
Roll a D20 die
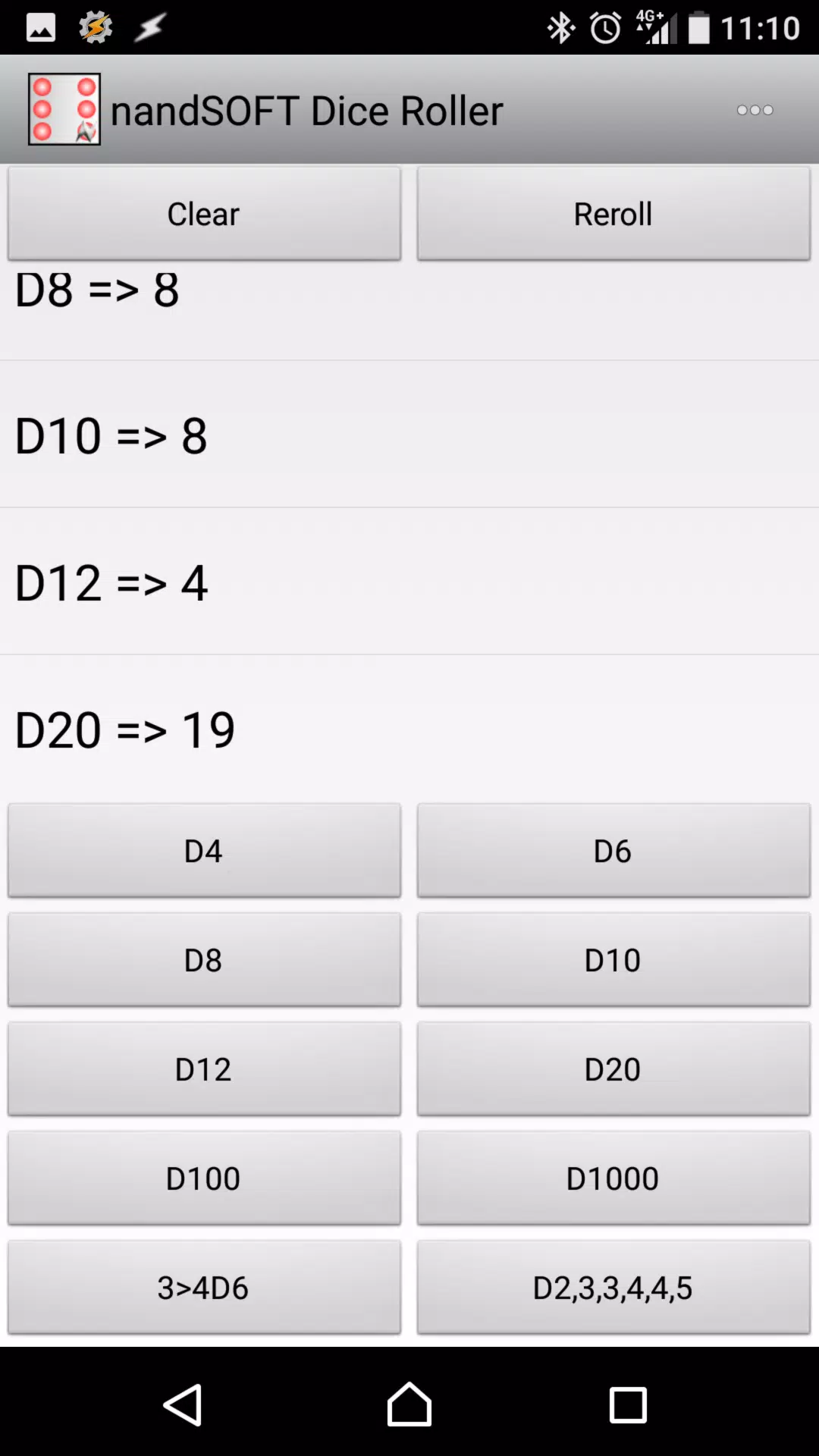click(613, 1068)
